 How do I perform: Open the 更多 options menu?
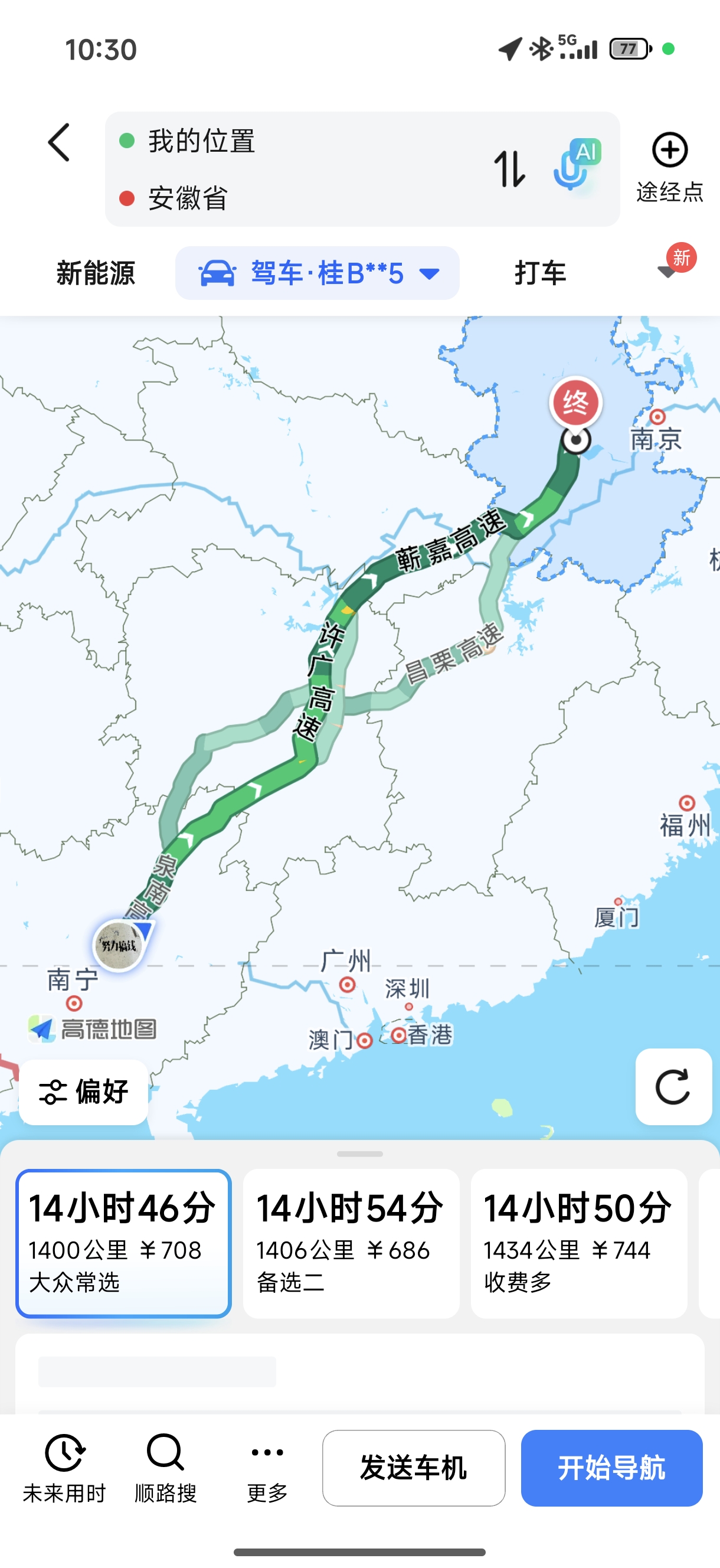tap(267, 1468)
